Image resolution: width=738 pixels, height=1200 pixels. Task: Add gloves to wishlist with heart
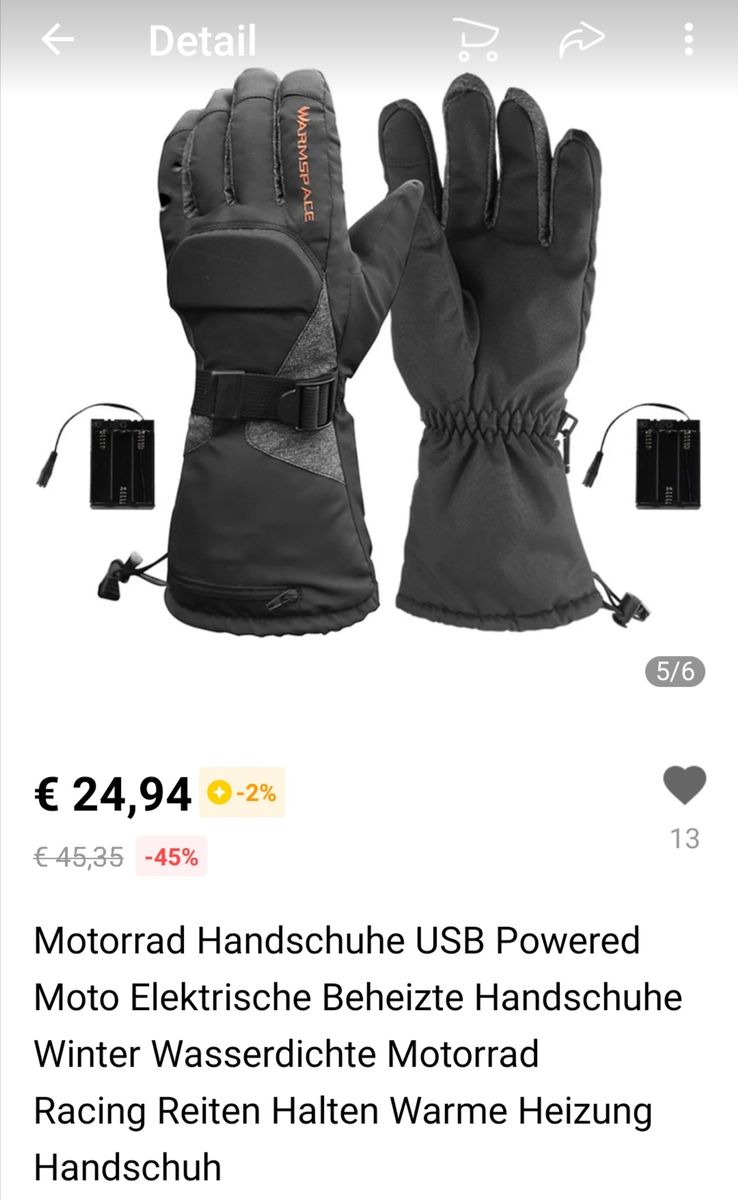click(685, 786)
